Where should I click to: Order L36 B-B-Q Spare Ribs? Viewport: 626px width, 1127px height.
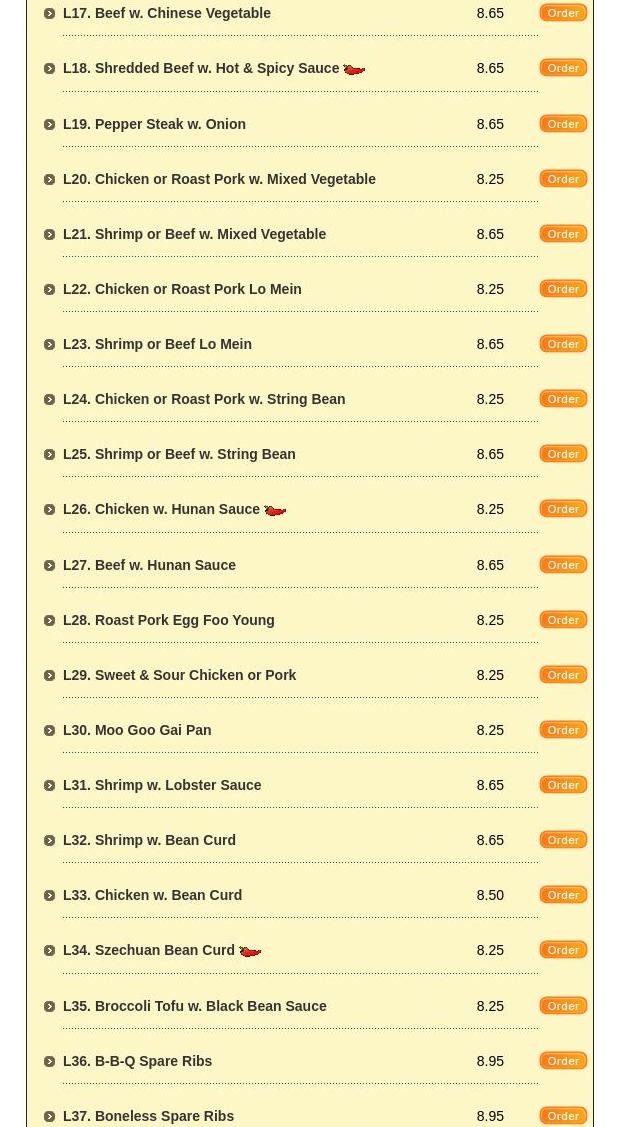tap(563, 1061)
